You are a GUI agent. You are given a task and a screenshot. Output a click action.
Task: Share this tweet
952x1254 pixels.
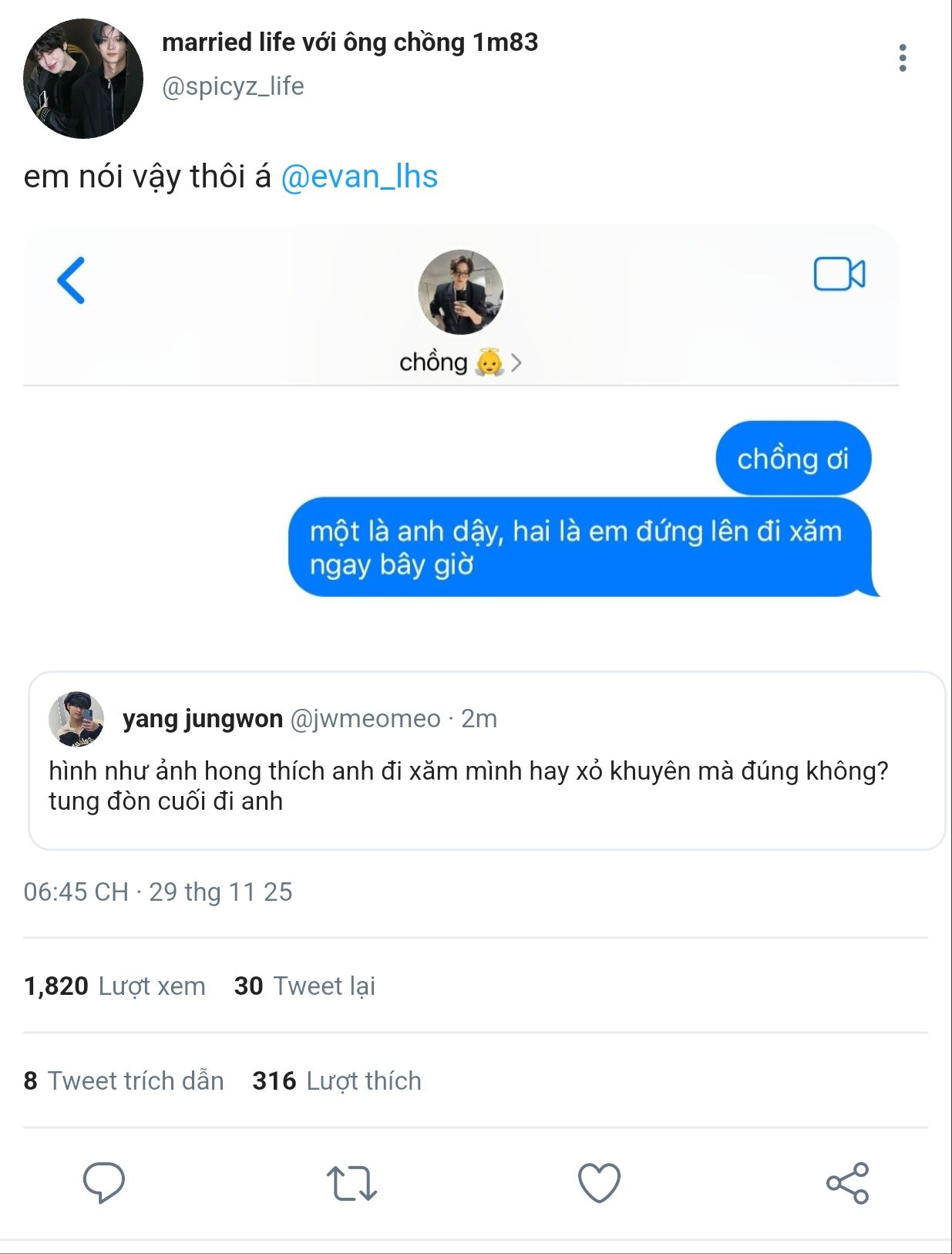tap(847, 1182)
